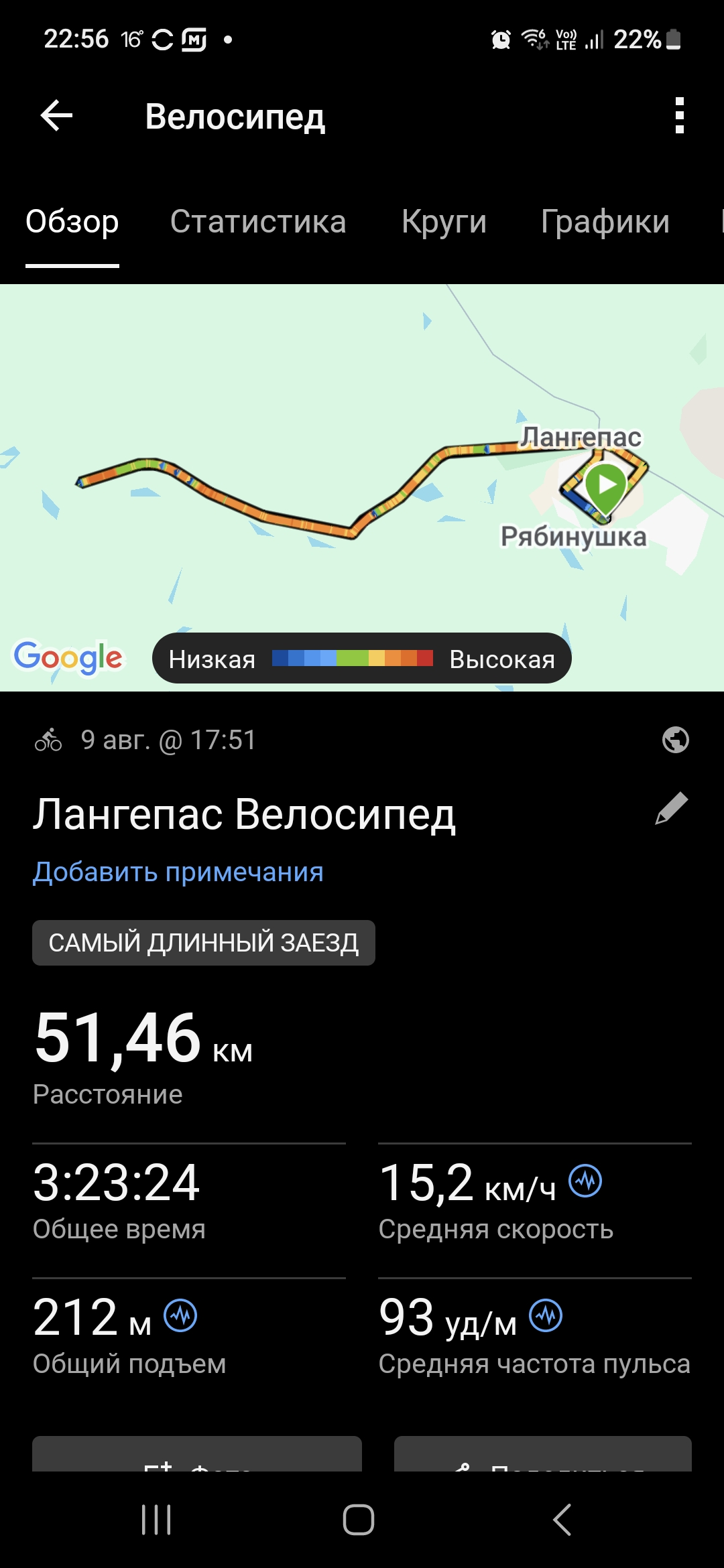Image resolution: width=724 pixels, height=1568 pixels.
Task: Open the Круги tab
Action: coord(444,222)
